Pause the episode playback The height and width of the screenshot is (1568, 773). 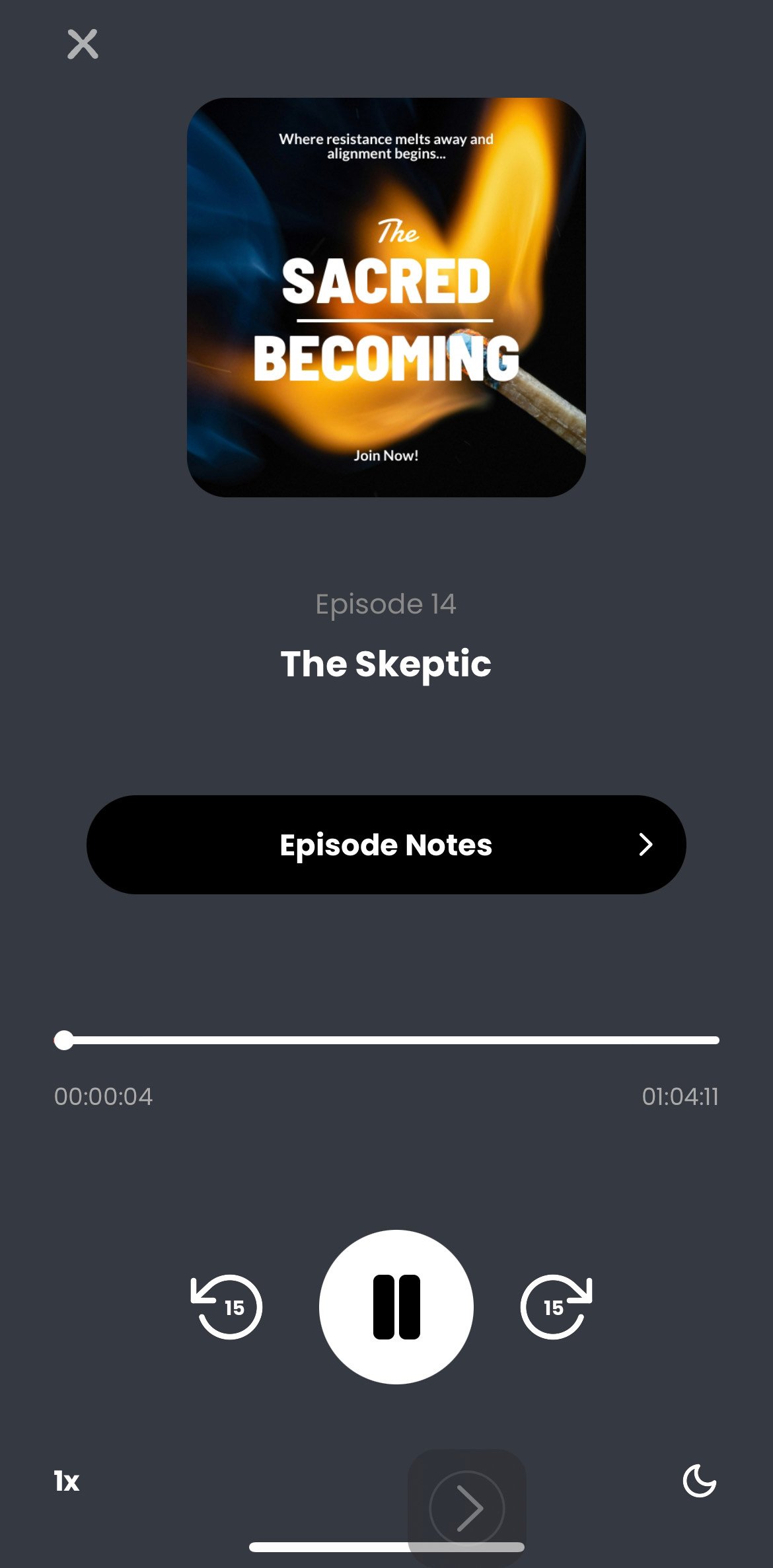[x=396, y=1306]
